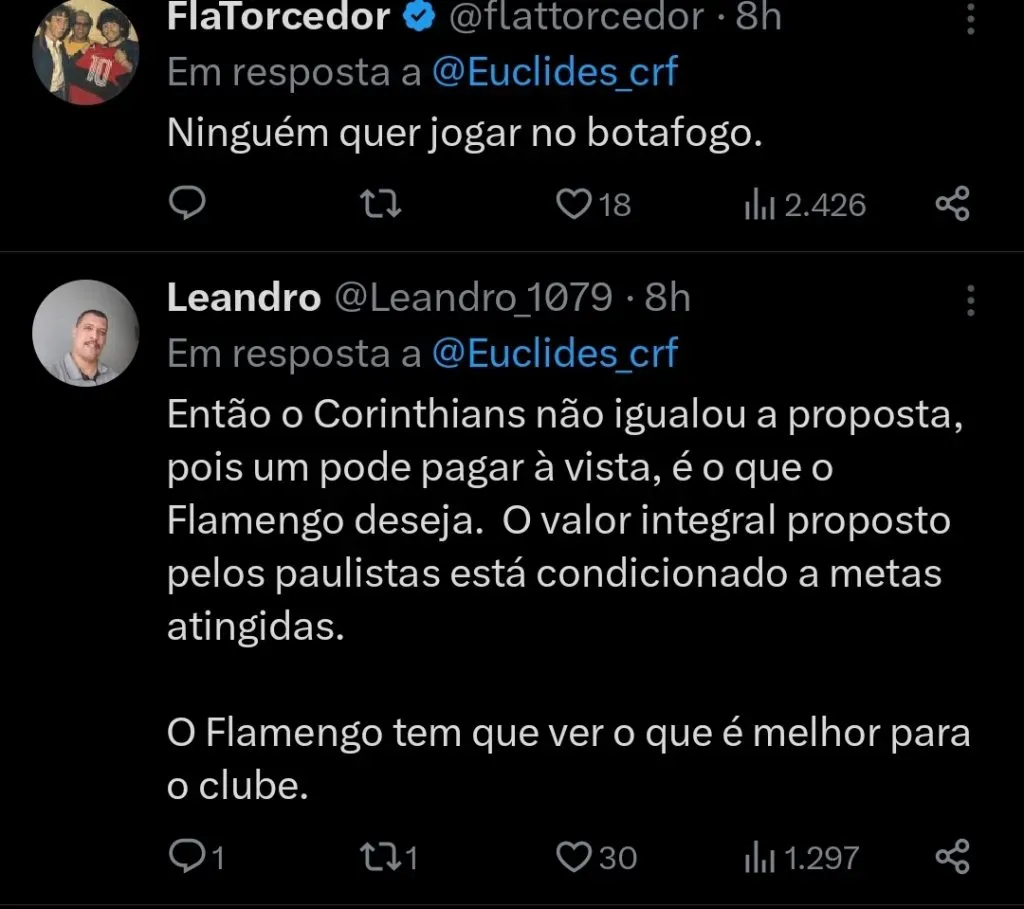Share FlaTorcedor's tweet

pos(952,204)
